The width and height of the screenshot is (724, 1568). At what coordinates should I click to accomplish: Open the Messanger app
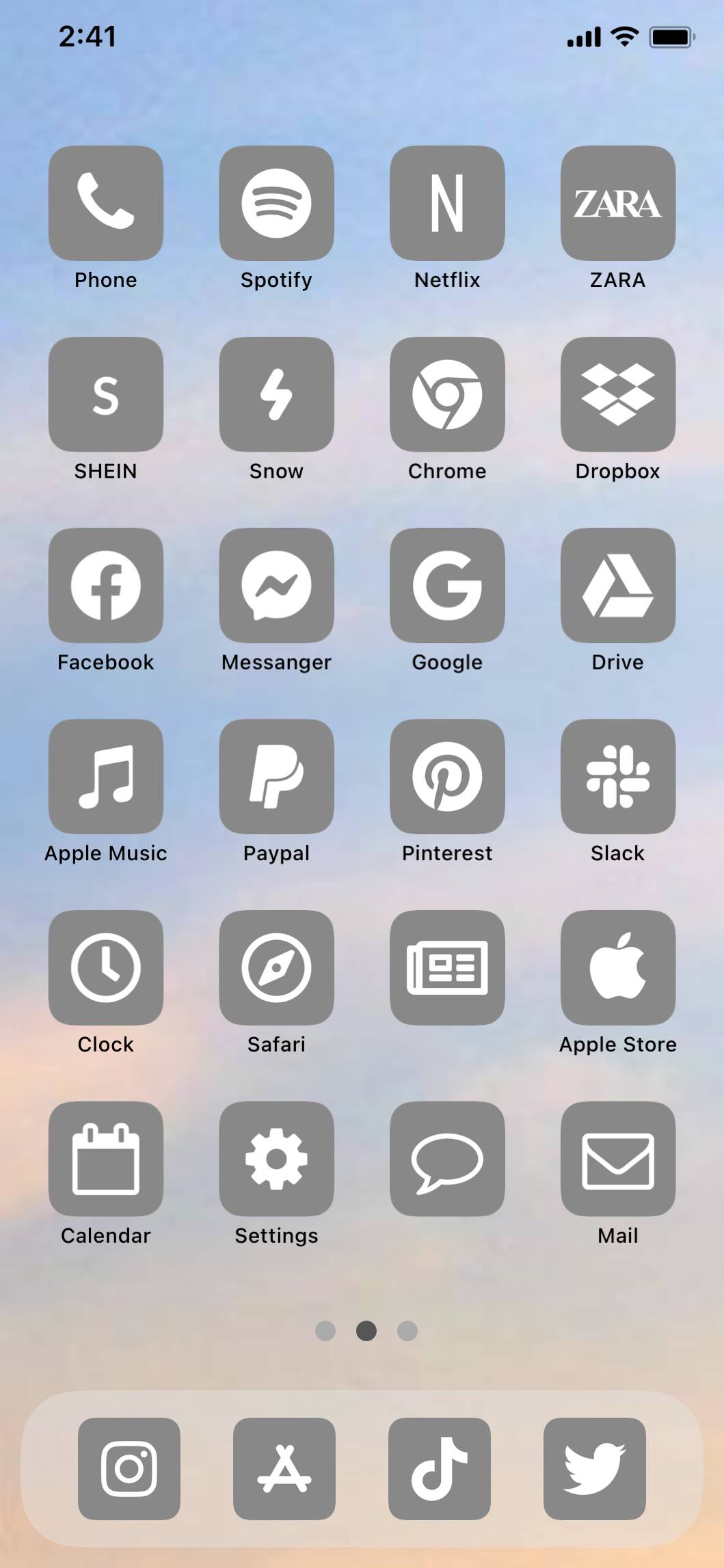pyautogui.click(x=276, y=586)
